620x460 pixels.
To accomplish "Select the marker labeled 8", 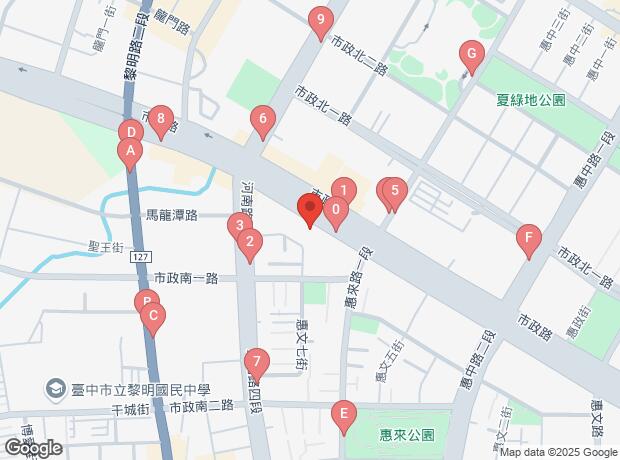I will click(x=160, y=119).
